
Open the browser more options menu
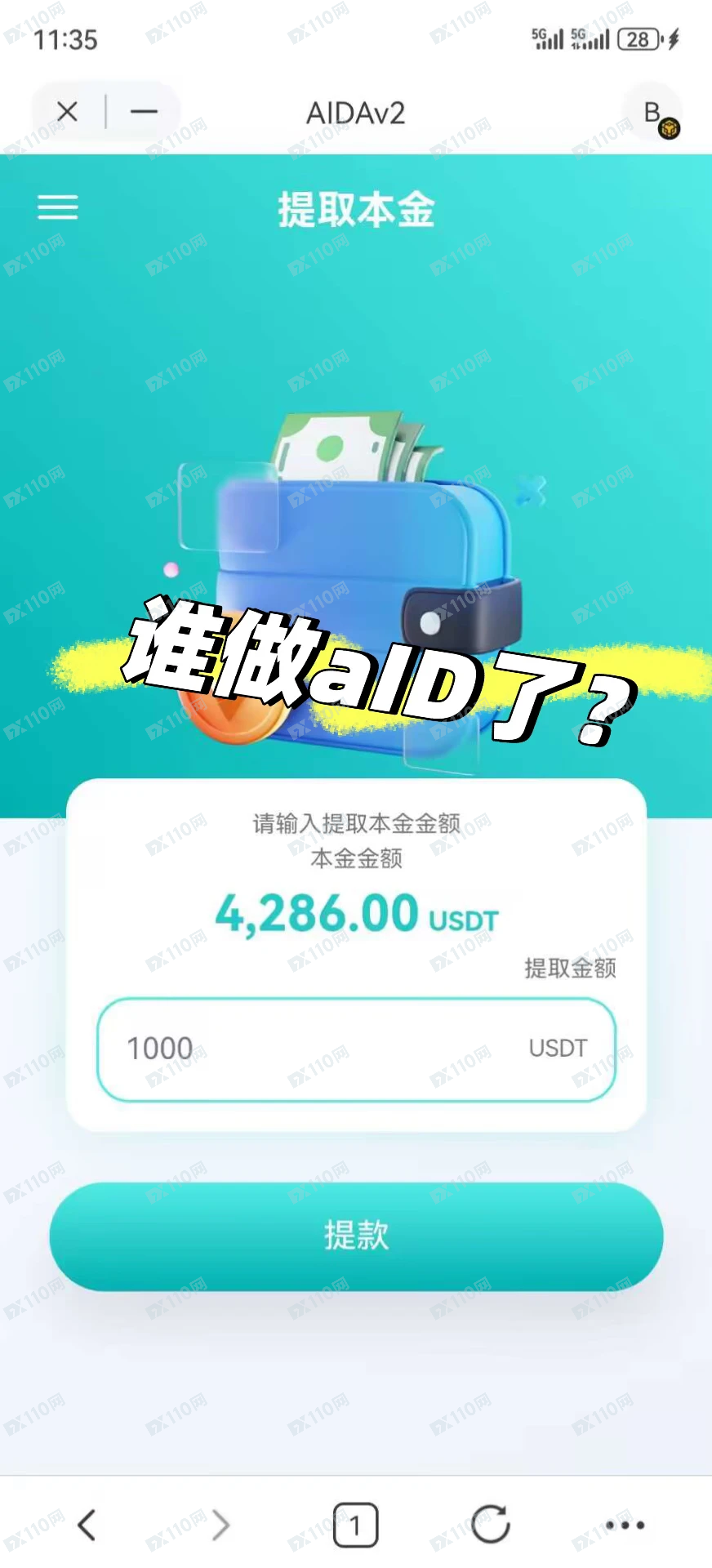tap(625, 1525)
